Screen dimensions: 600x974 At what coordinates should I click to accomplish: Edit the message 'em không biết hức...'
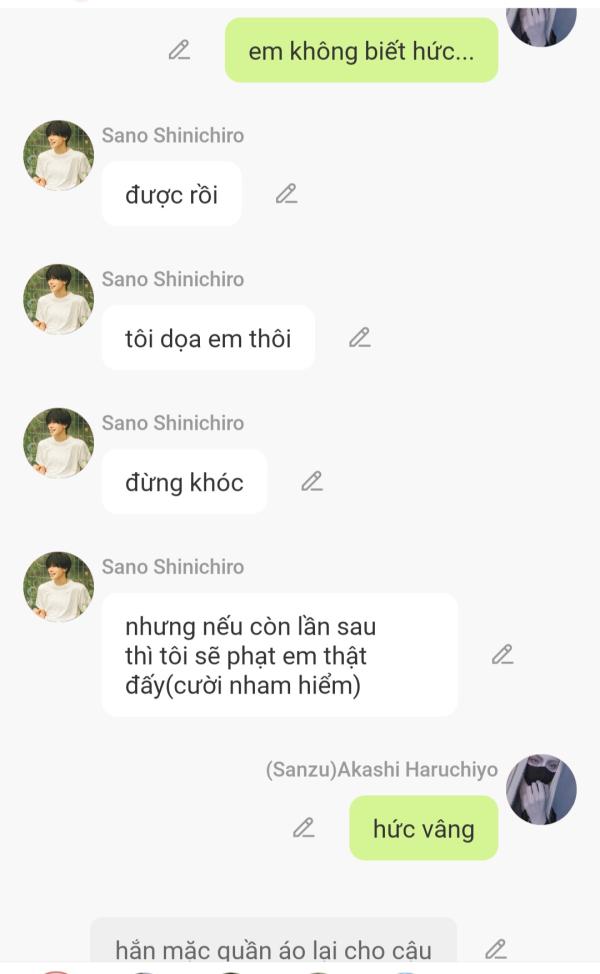point(180,50)
